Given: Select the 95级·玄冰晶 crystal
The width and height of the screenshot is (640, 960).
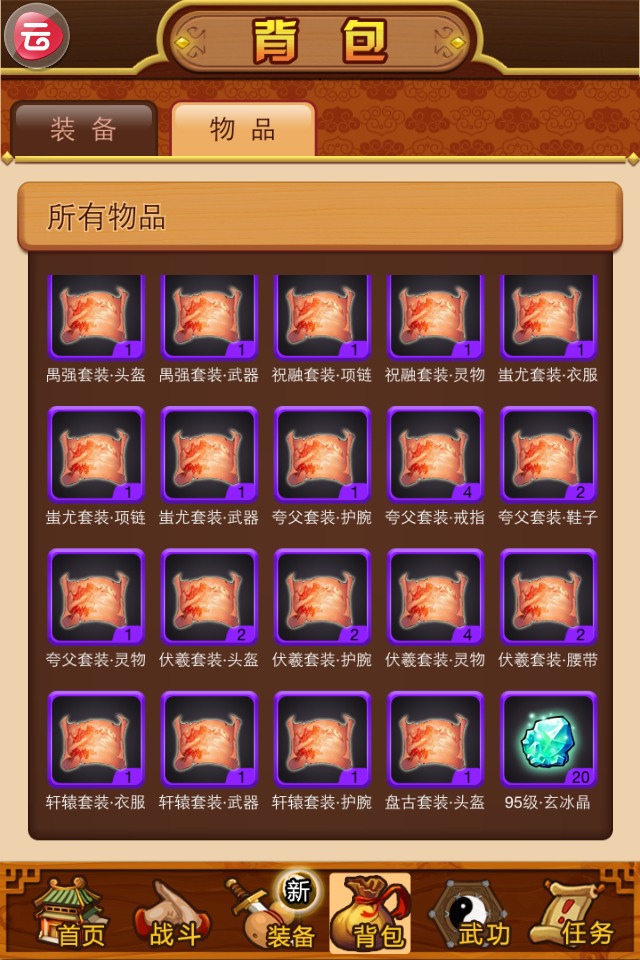Looking at the screenshot, I should click(x=548, y=740).
